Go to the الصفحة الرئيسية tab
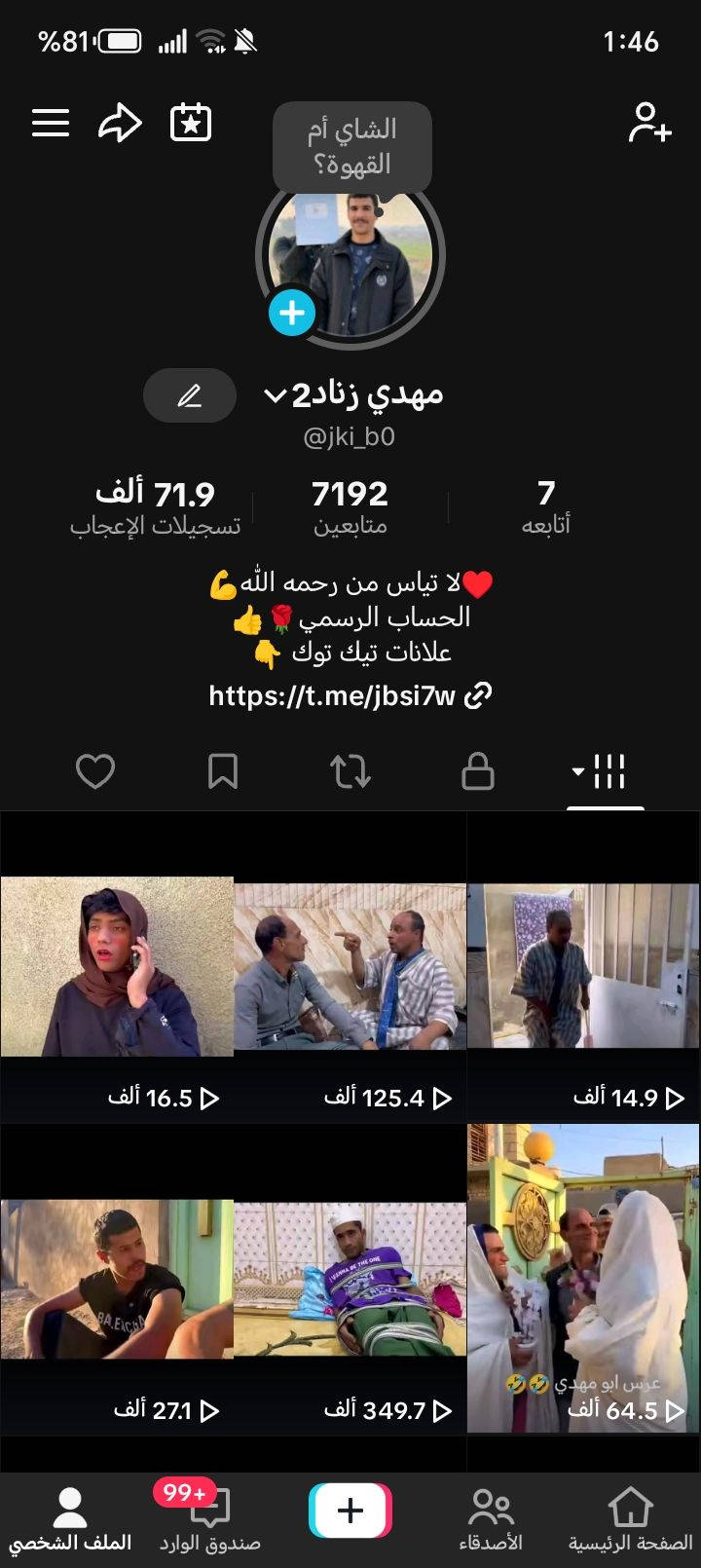The width and height of the screenshot is (701, 1568). [x=630, y=1519]
